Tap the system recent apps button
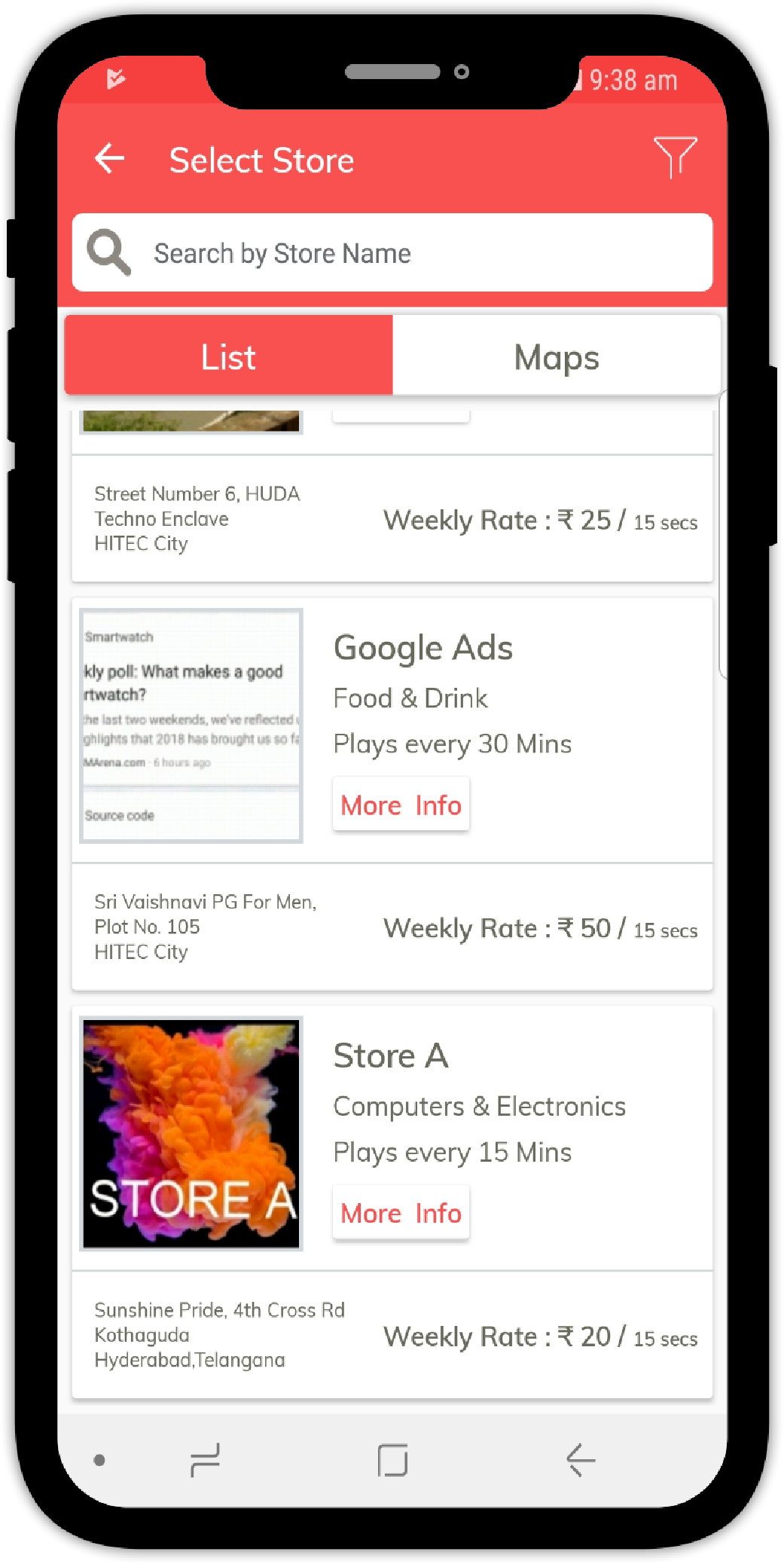The width and height of the screenshot is (784, 1564). tap(205, 1461)
